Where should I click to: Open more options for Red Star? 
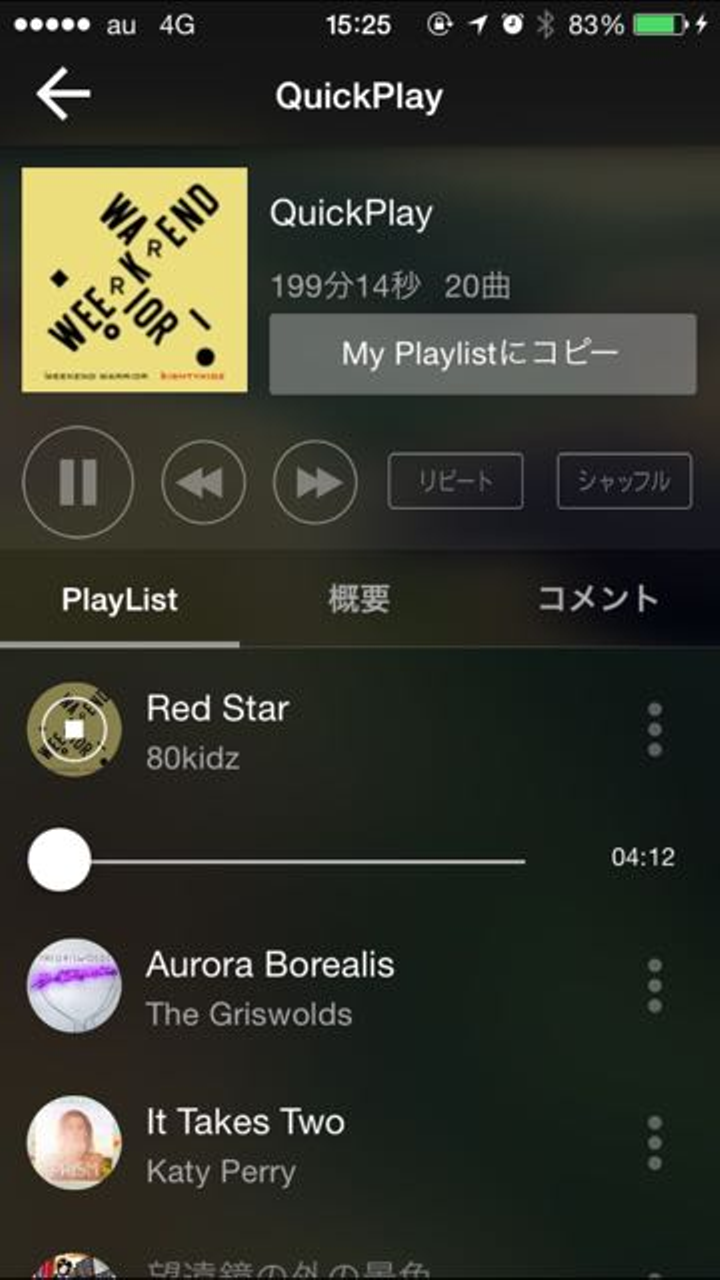(x=654, y=730)
